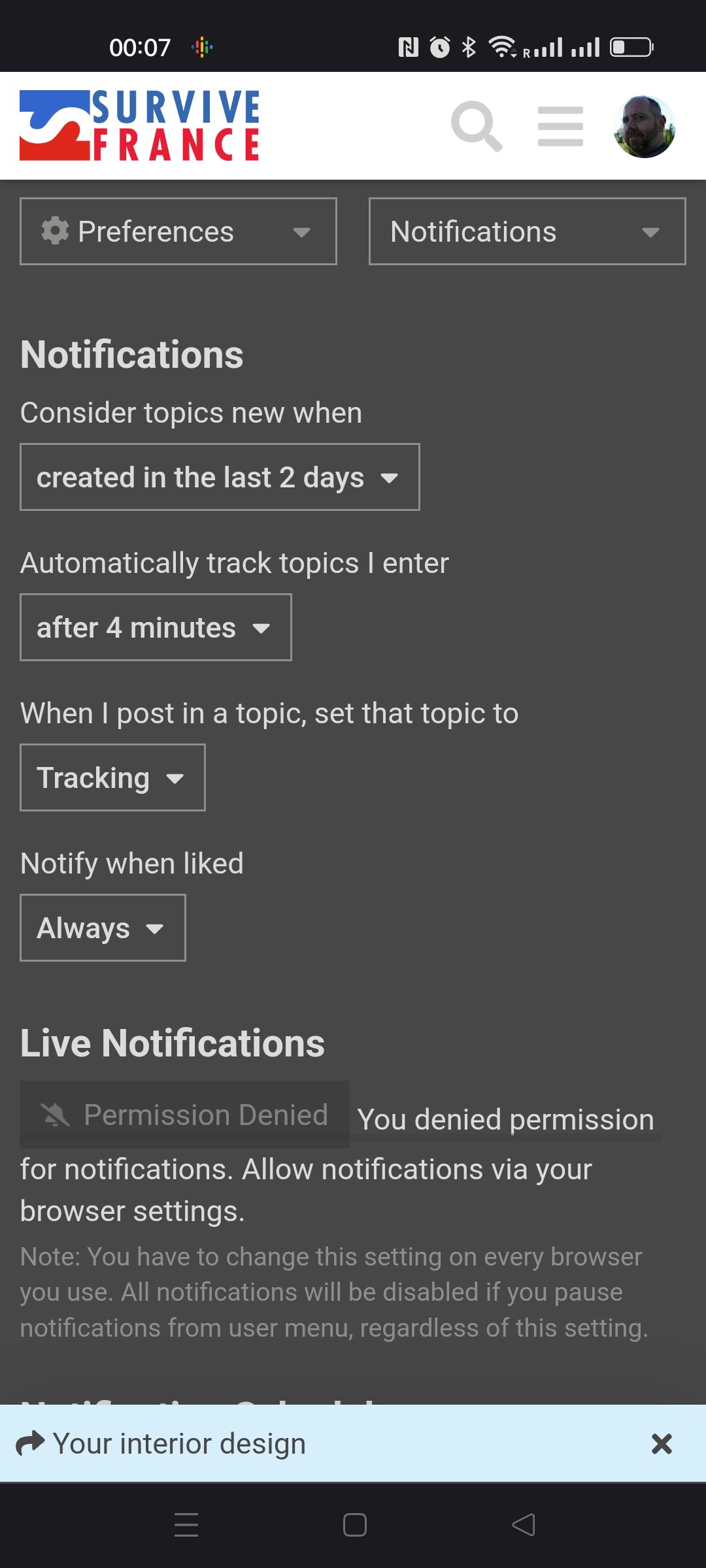Change 'after 4 minutes' tracking delay

156,627
